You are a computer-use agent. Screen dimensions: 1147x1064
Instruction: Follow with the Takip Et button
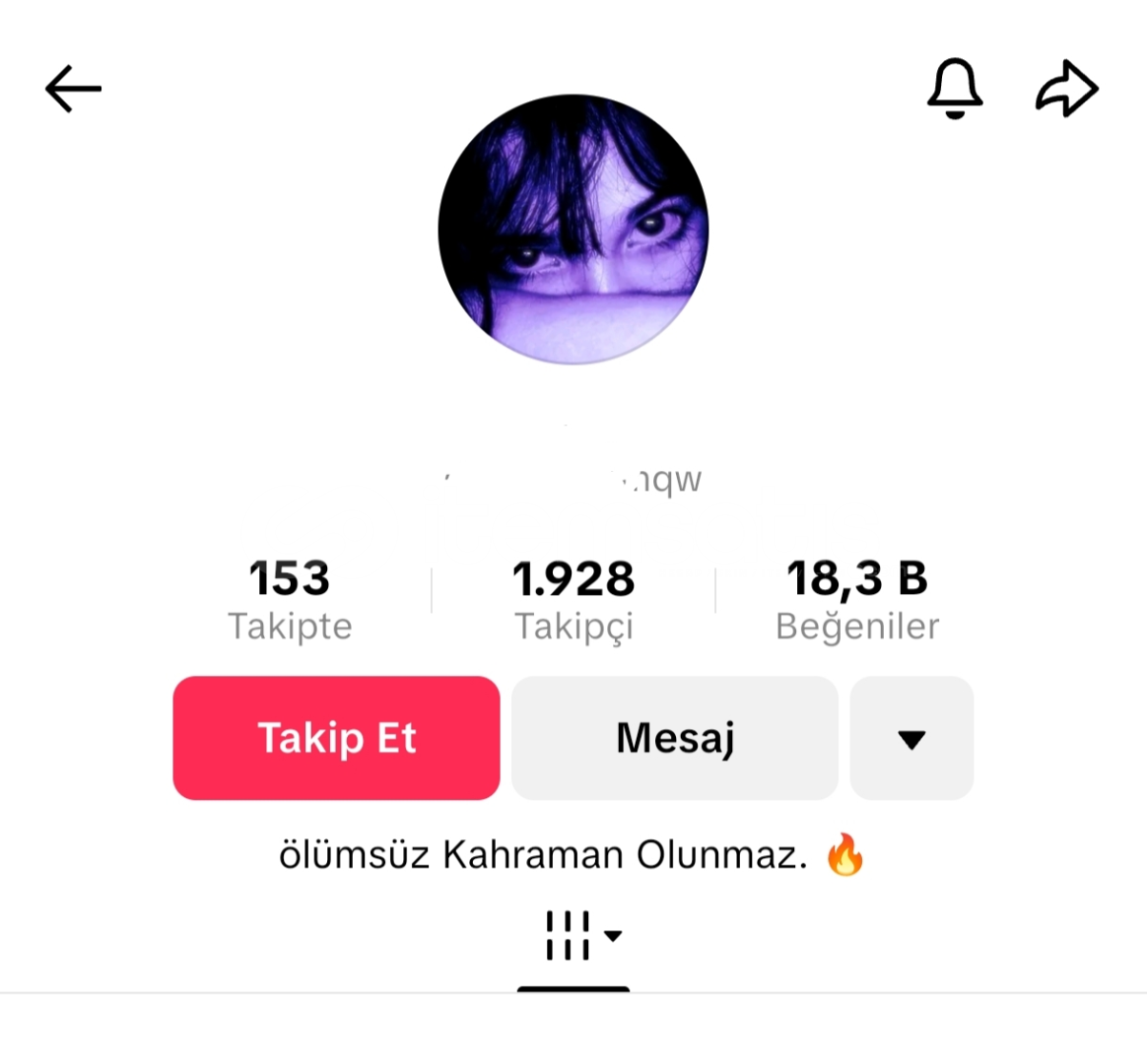336,738
